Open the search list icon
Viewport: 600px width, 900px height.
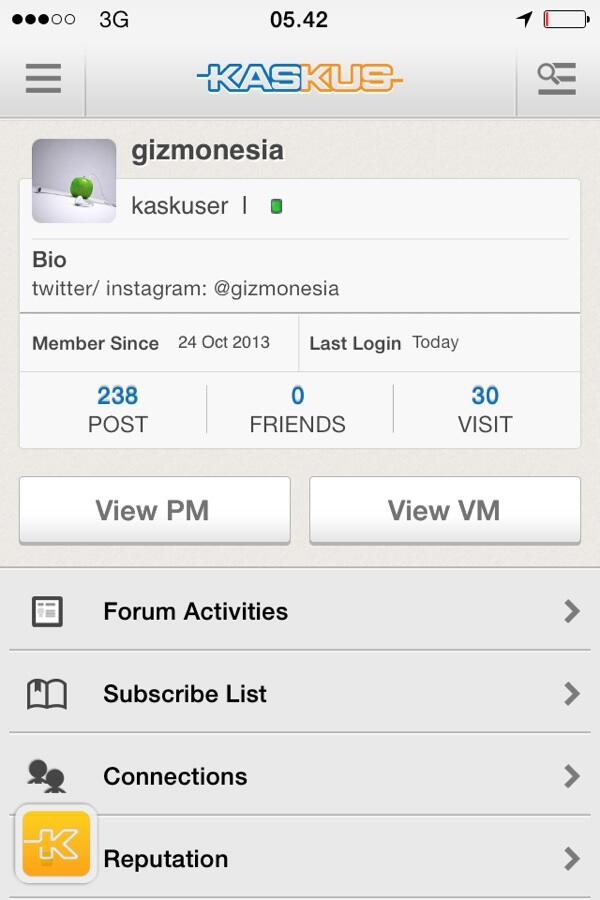pos(556,78)
